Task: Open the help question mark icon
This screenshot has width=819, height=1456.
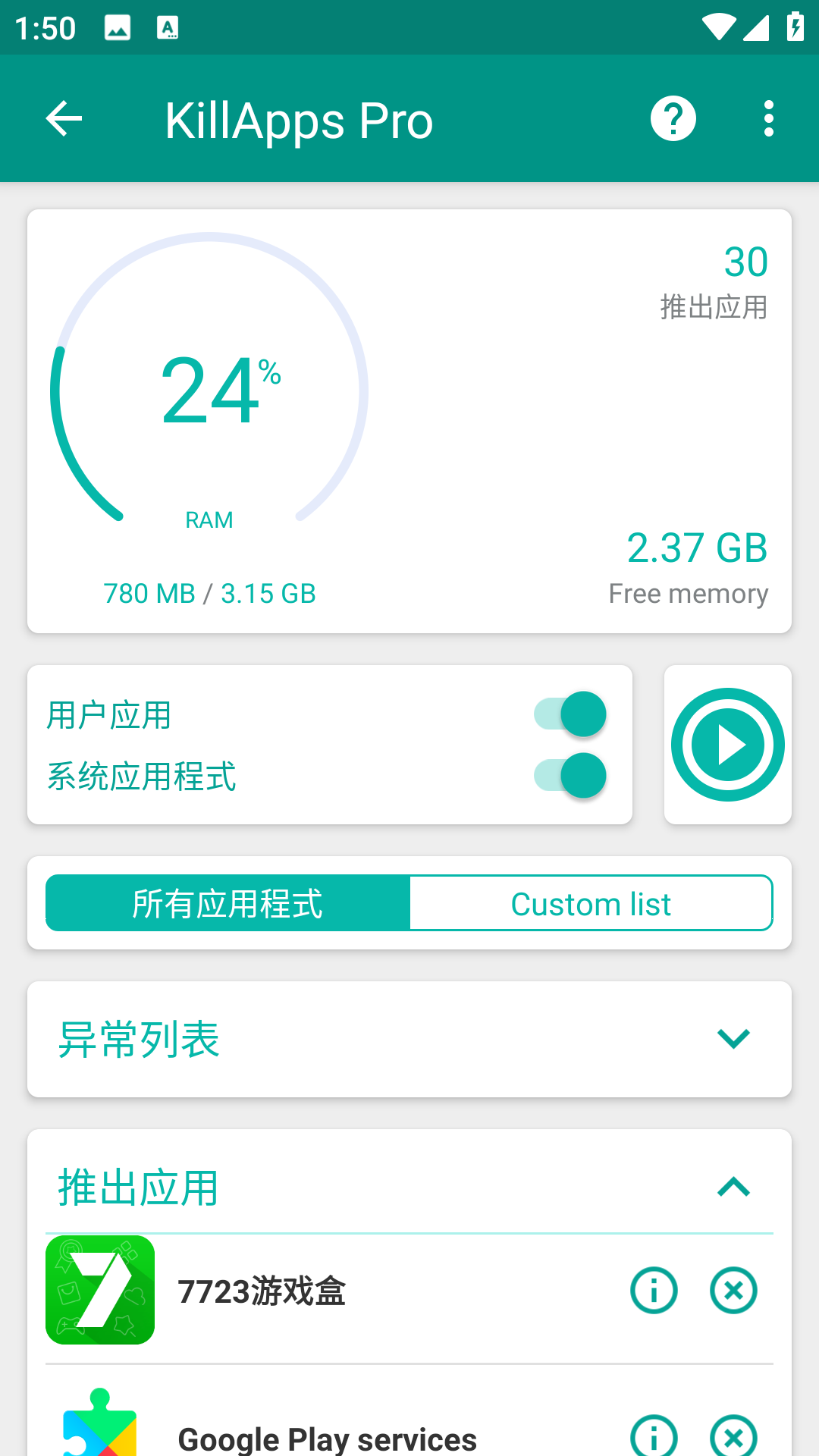Action: click(x=673, y=119)
